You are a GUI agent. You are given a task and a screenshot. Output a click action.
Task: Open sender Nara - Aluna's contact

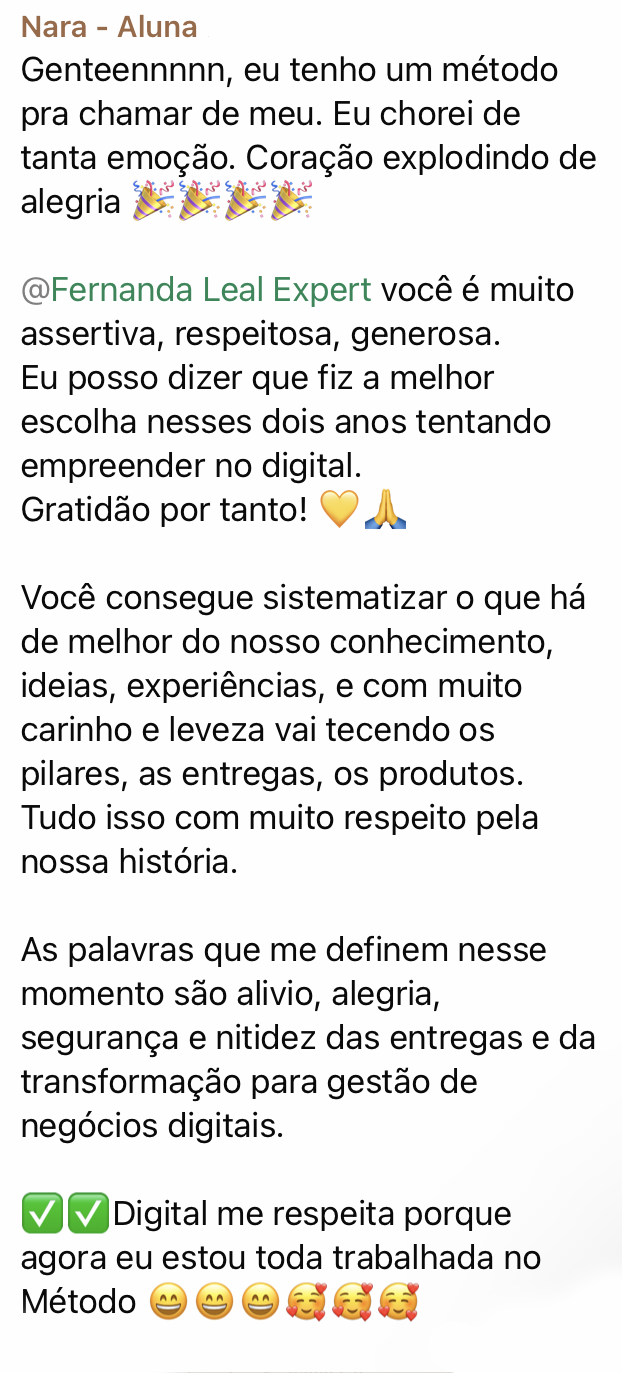[109, 27]
